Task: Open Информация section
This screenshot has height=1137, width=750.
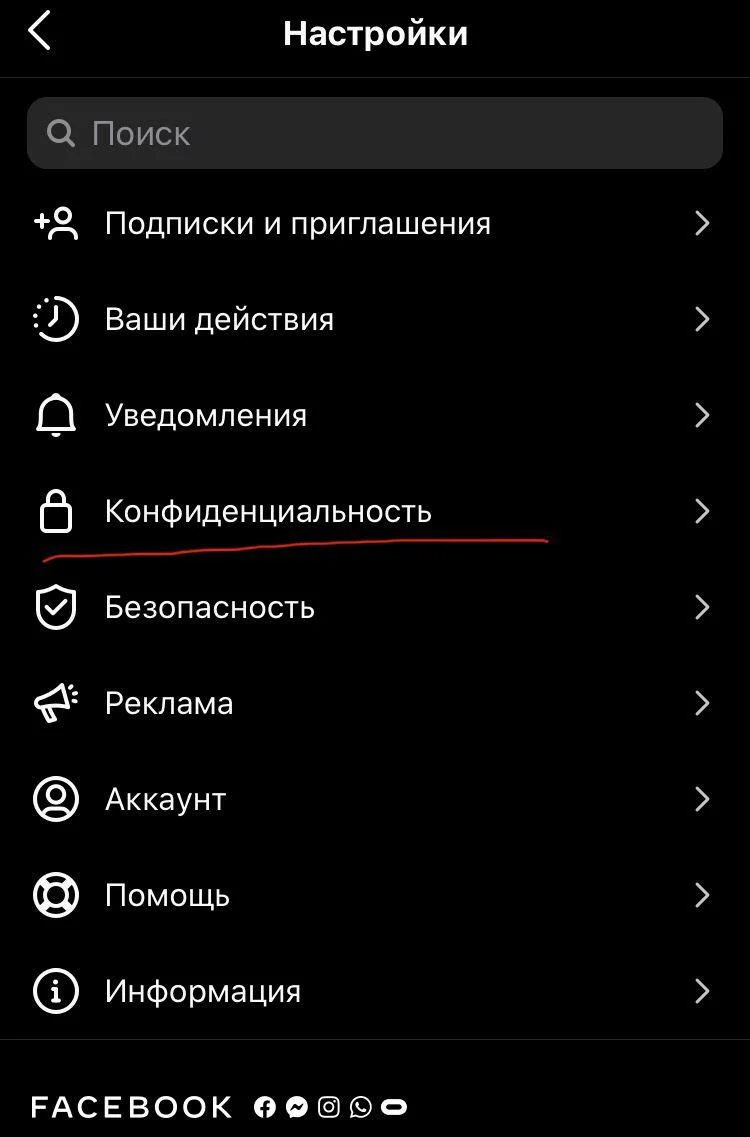Action: point(203,991)
